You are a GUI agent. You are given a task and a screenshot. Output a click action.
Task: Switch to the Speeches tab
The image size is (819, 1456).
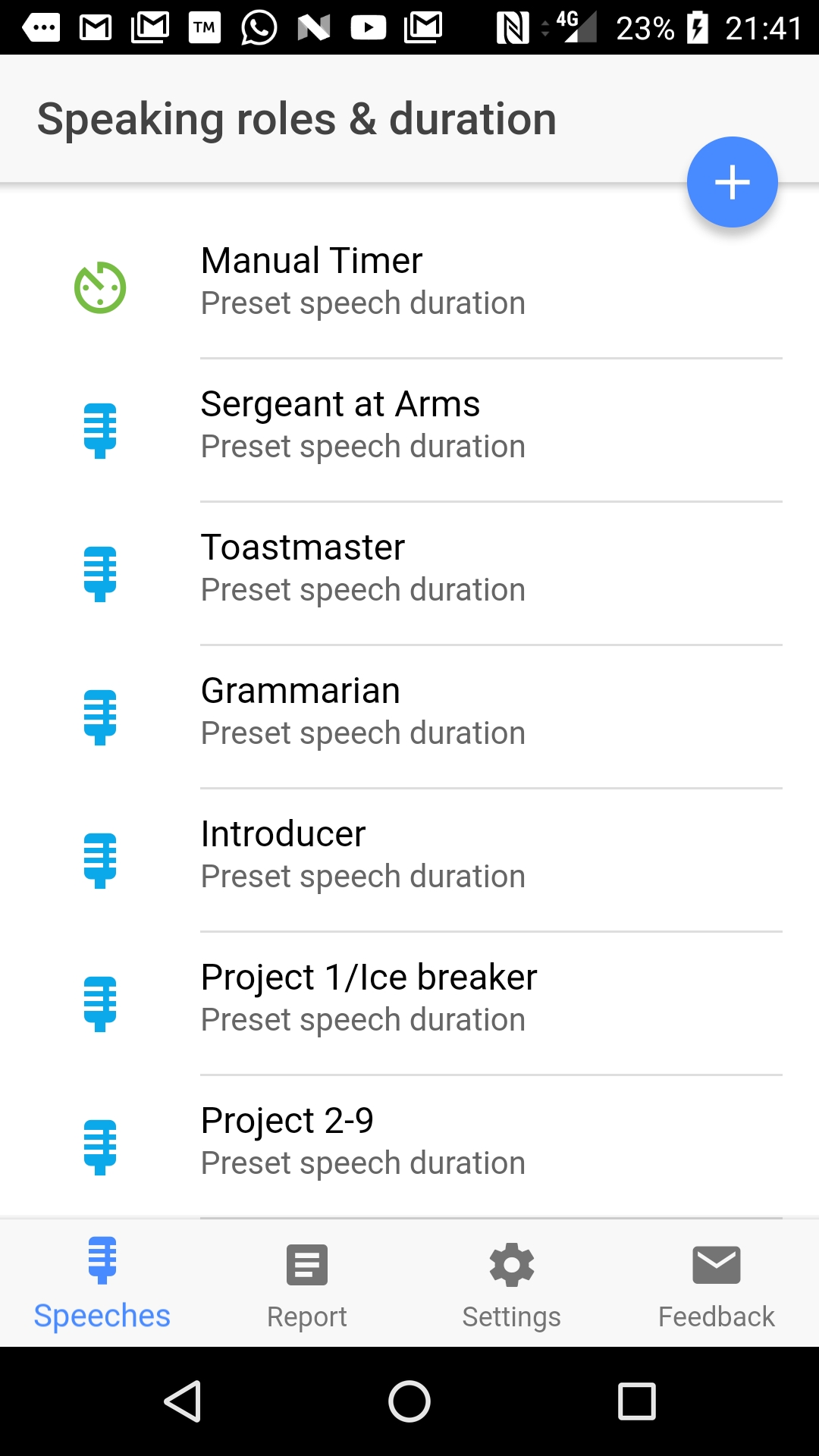(102, 1283)
